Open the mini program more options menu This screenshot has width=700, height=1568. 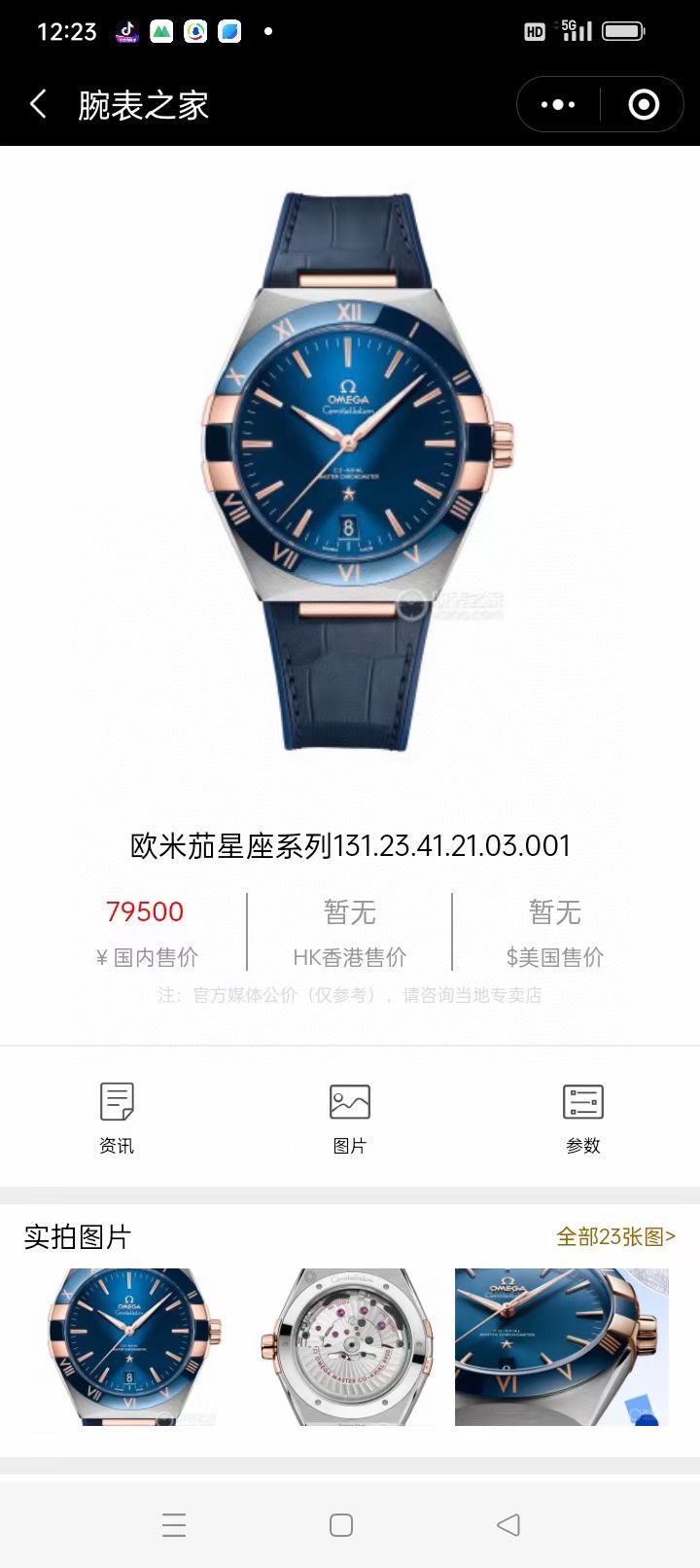point(558,104)
